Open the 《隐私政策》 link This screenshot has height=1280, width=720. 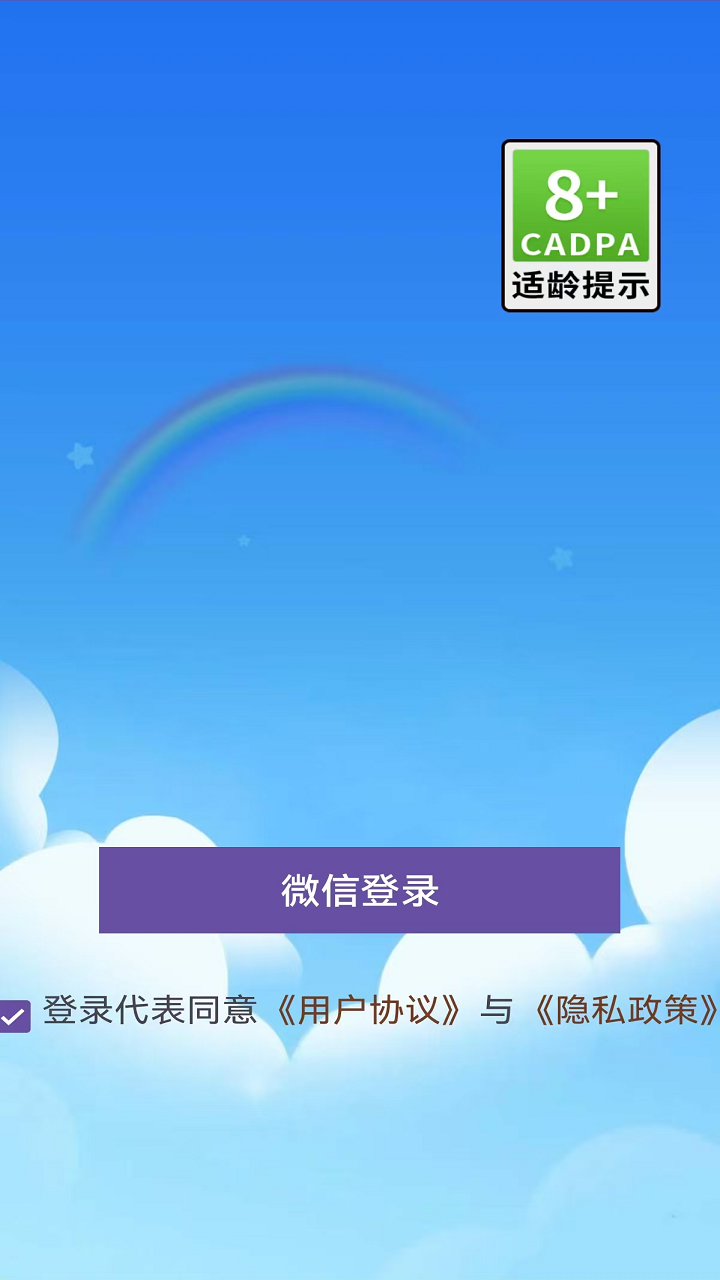(x=625, y=1011)
